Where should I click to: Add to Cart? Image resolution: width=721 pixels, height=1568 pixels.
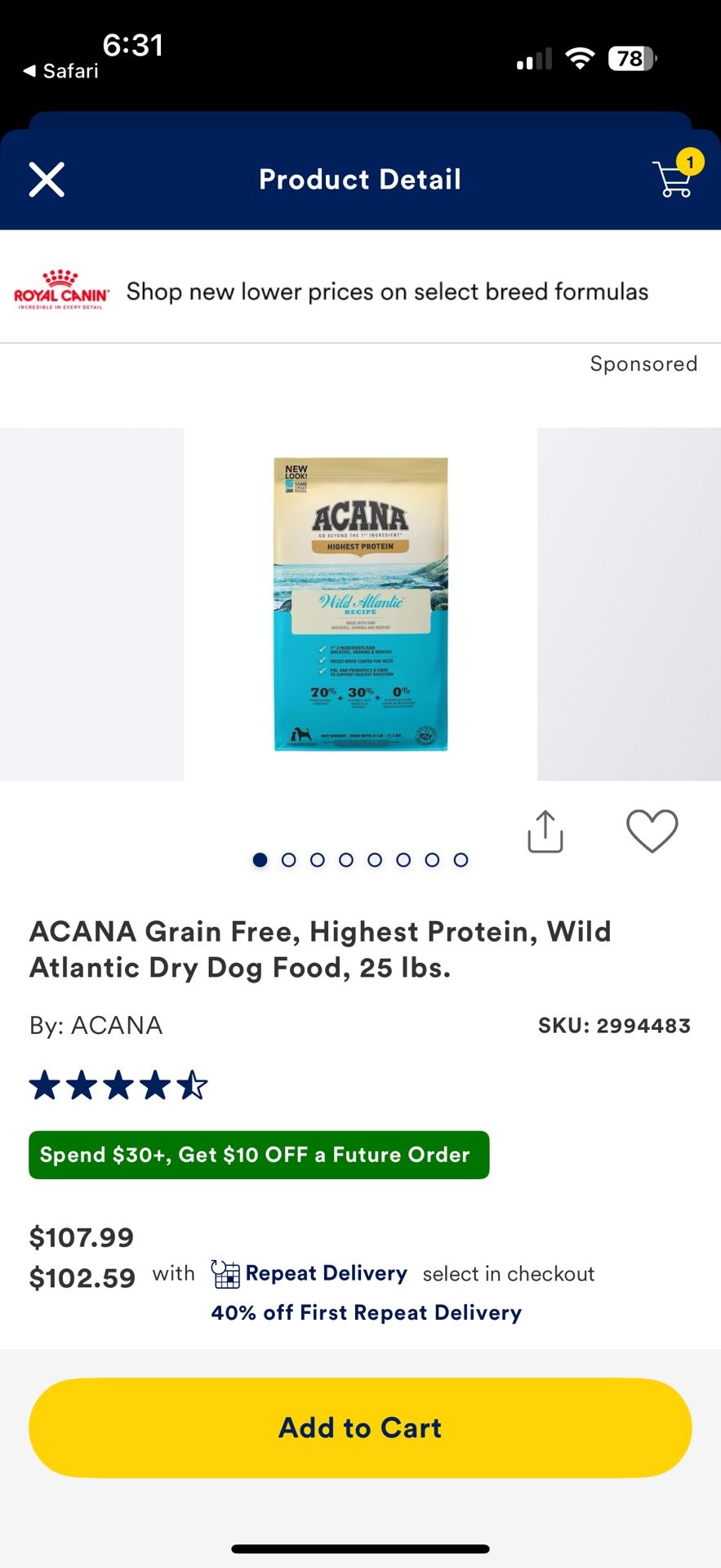[360, 1428]
